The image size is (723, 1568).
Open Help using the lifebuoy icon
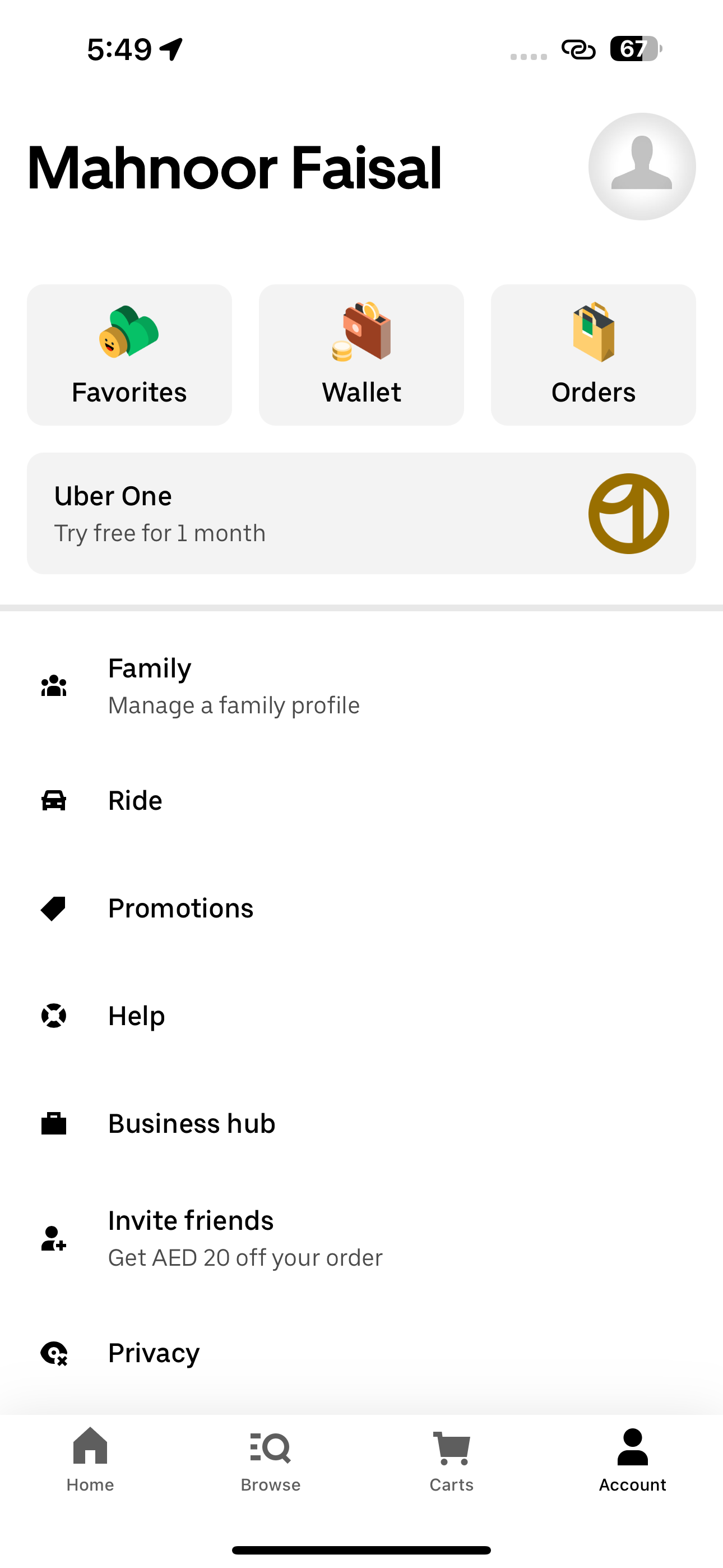coord(54,1015)
